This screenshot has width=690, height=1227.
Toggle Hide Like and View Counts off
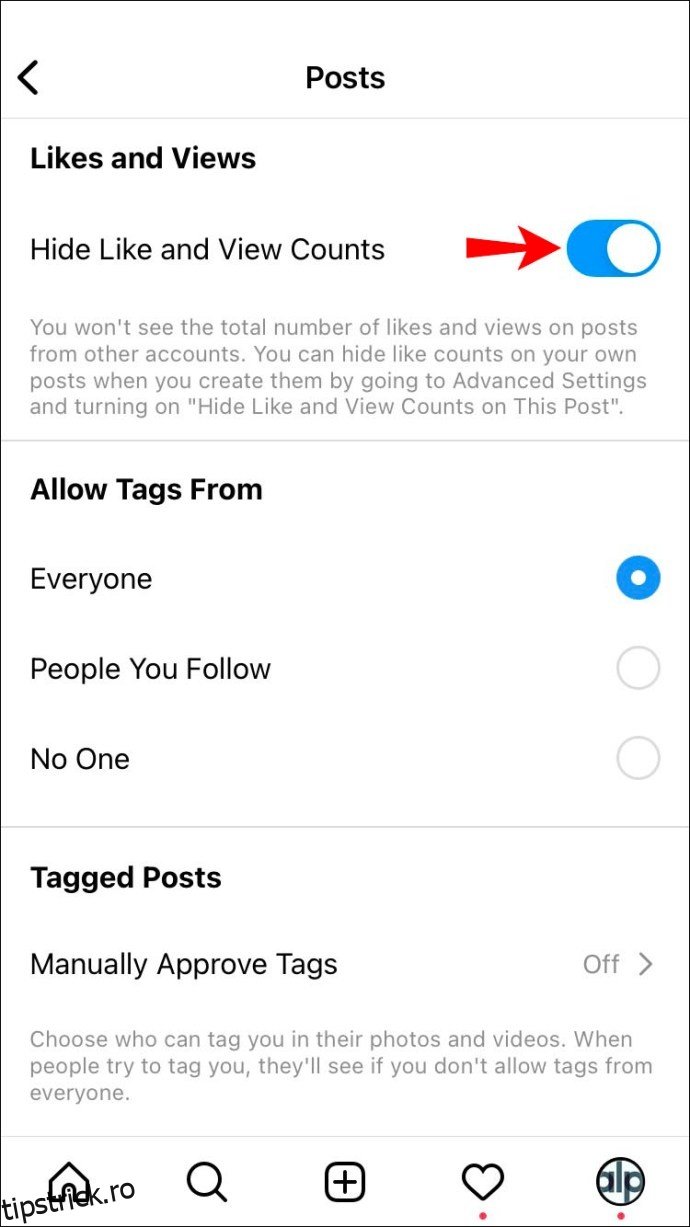(613, 249)
